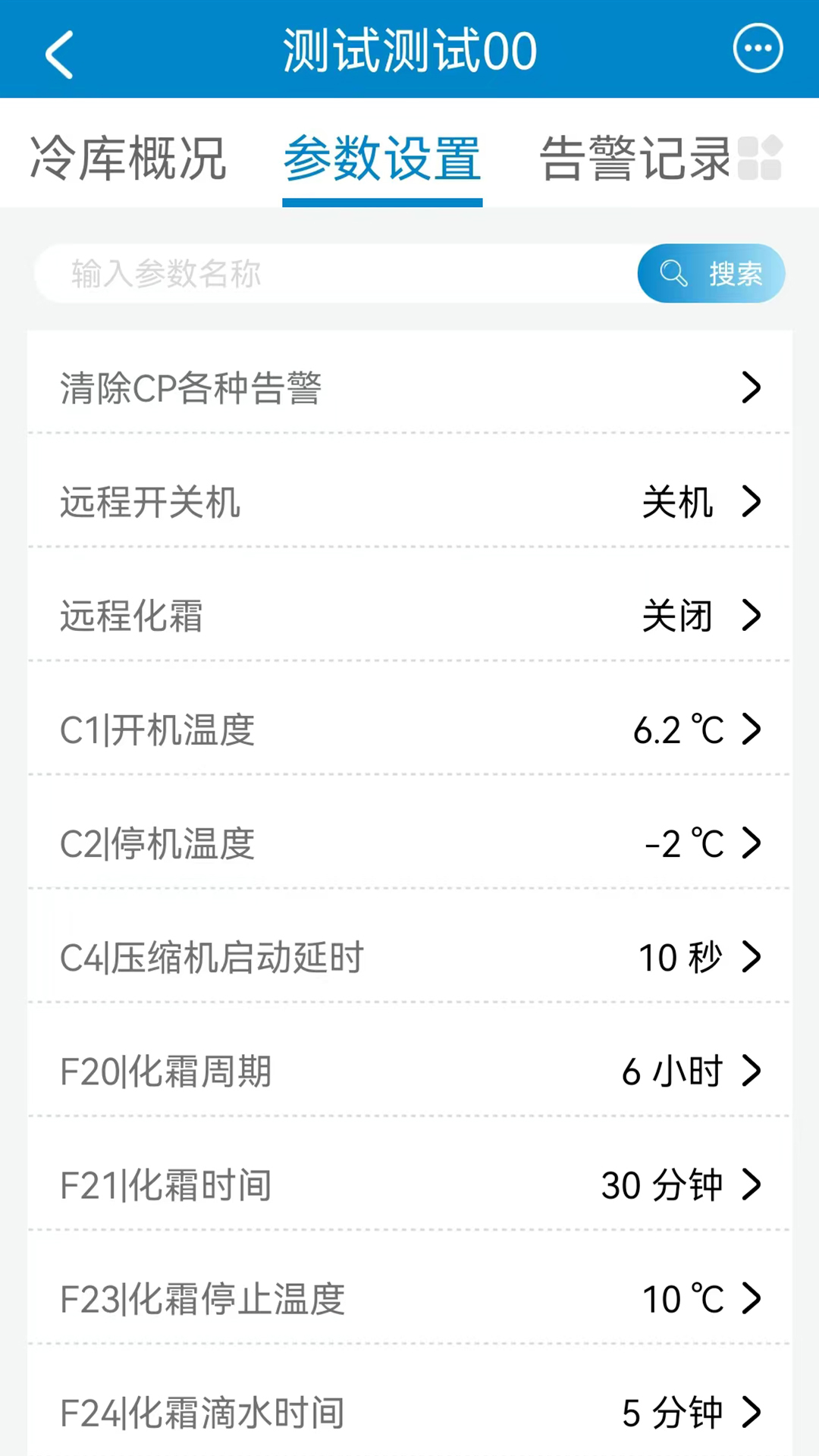This screenshot has height=1456, width=819.
Task: Edit C2|停机温度 parameter
Action: click(409, 843)
